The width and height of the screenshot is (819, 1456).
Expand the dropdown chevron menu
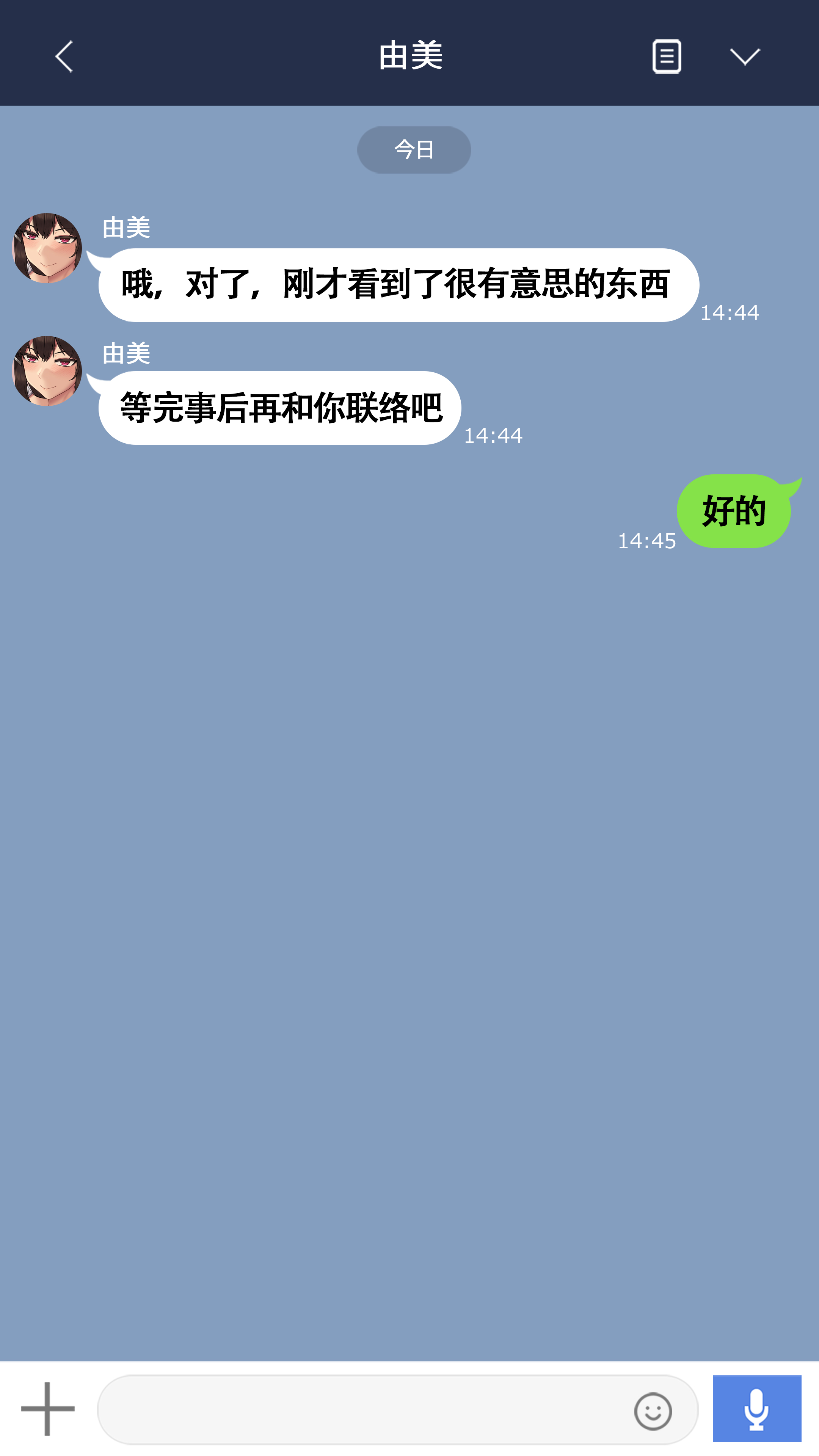pos(744,56)
